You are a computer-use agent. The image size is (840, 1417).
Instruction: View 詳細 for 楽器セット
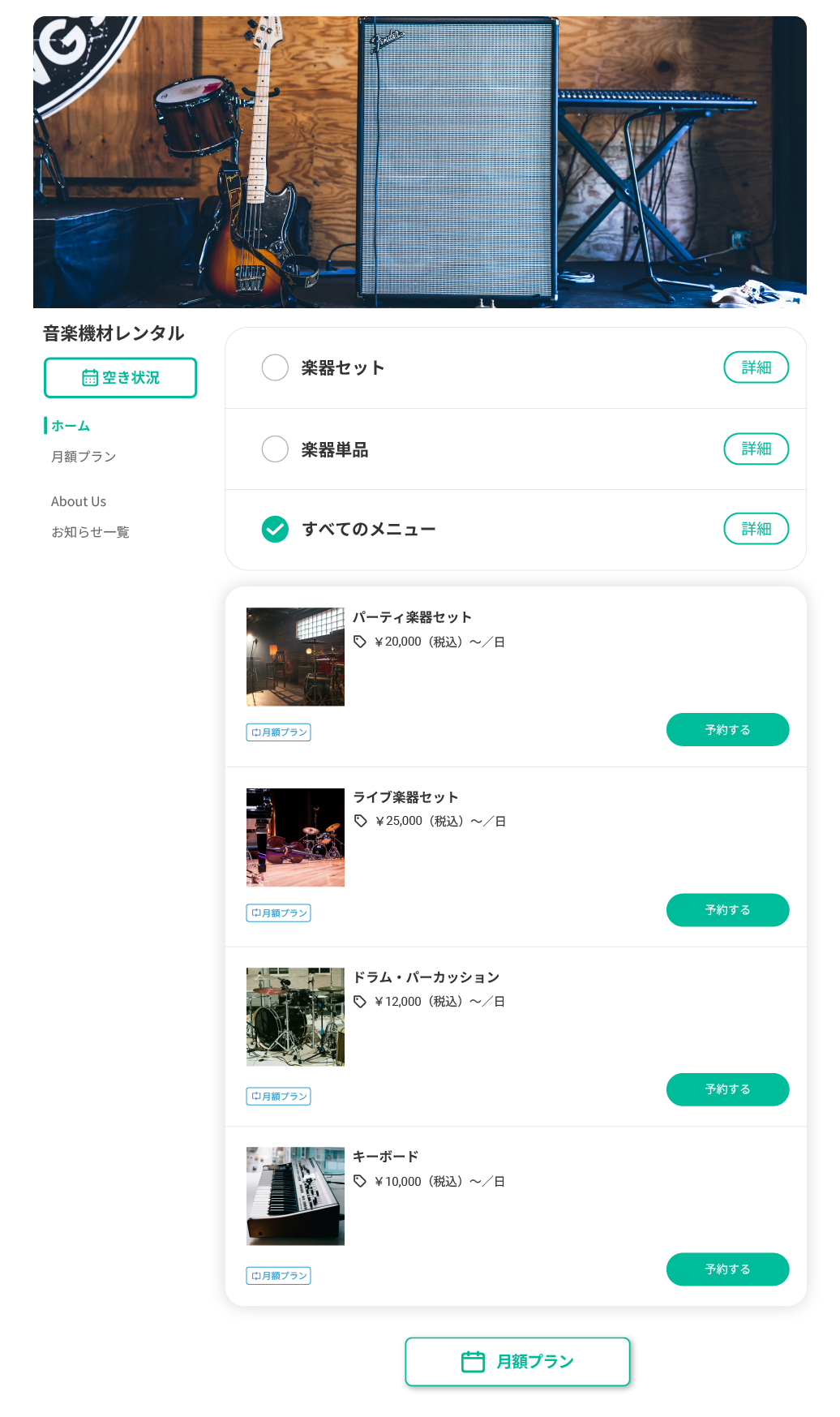click(x=756, y=367)
